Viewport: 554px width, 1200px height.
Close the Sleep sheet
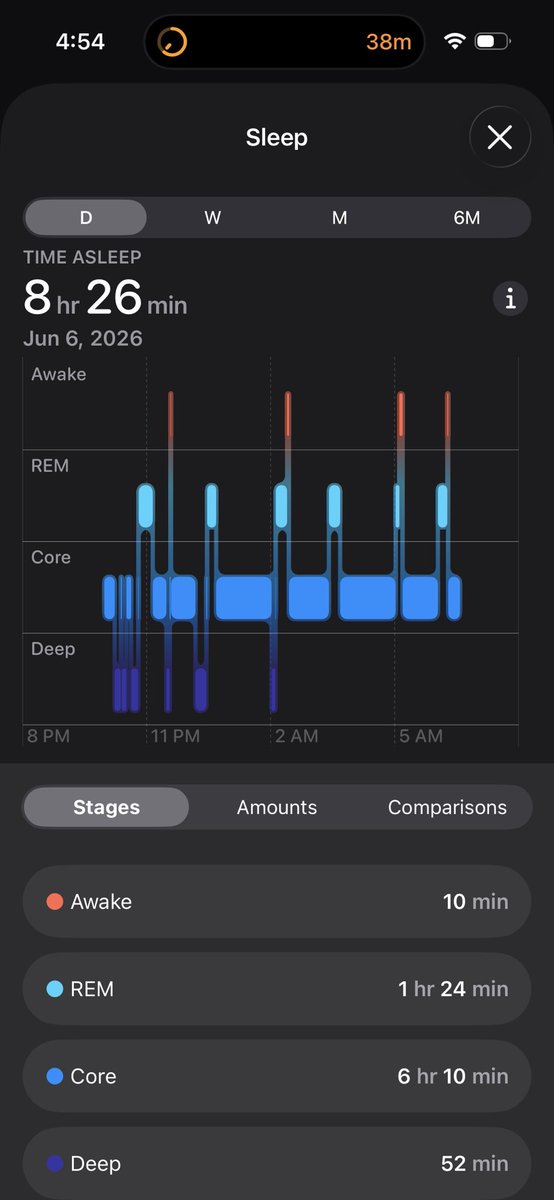[499, 137]
